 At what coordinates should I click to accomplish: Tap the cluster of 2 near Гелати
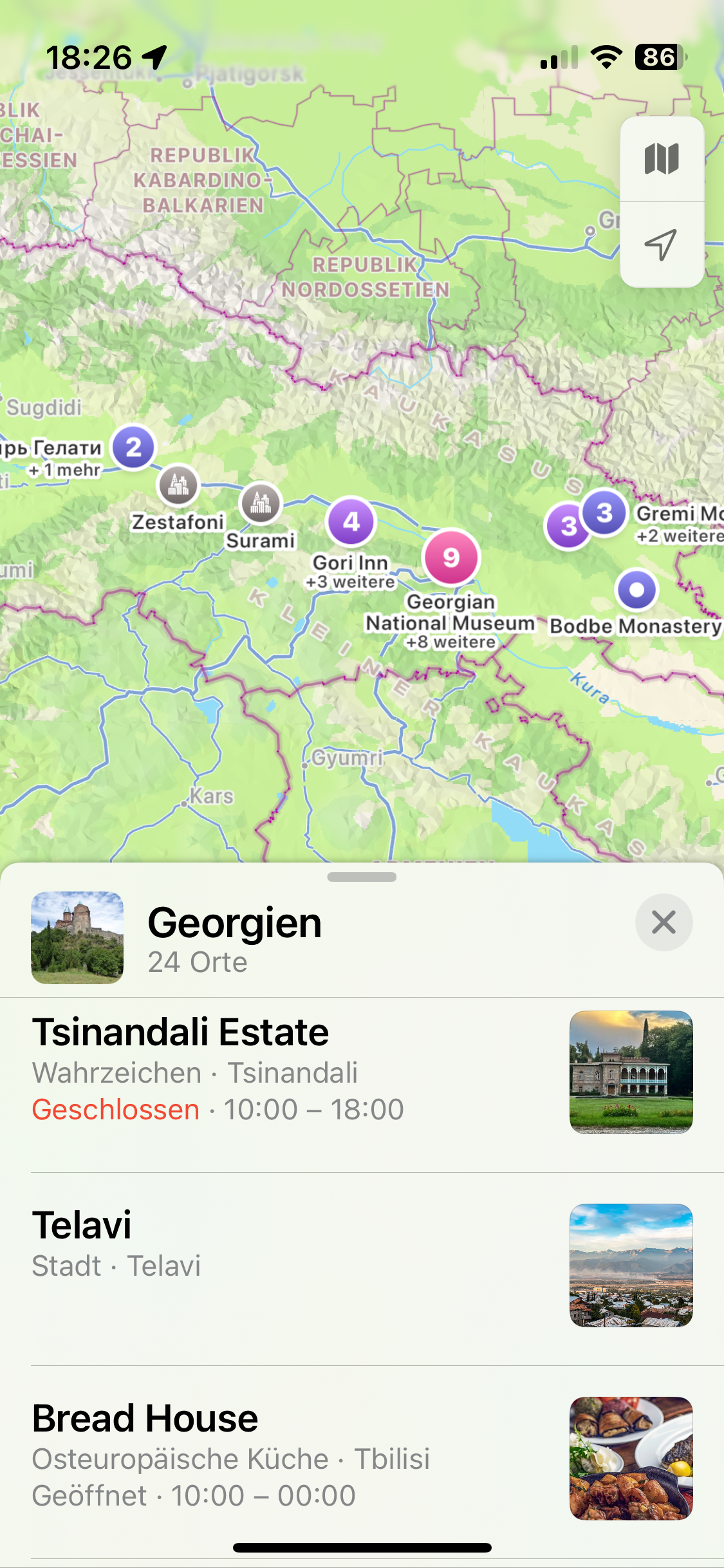tap(133, 447)
